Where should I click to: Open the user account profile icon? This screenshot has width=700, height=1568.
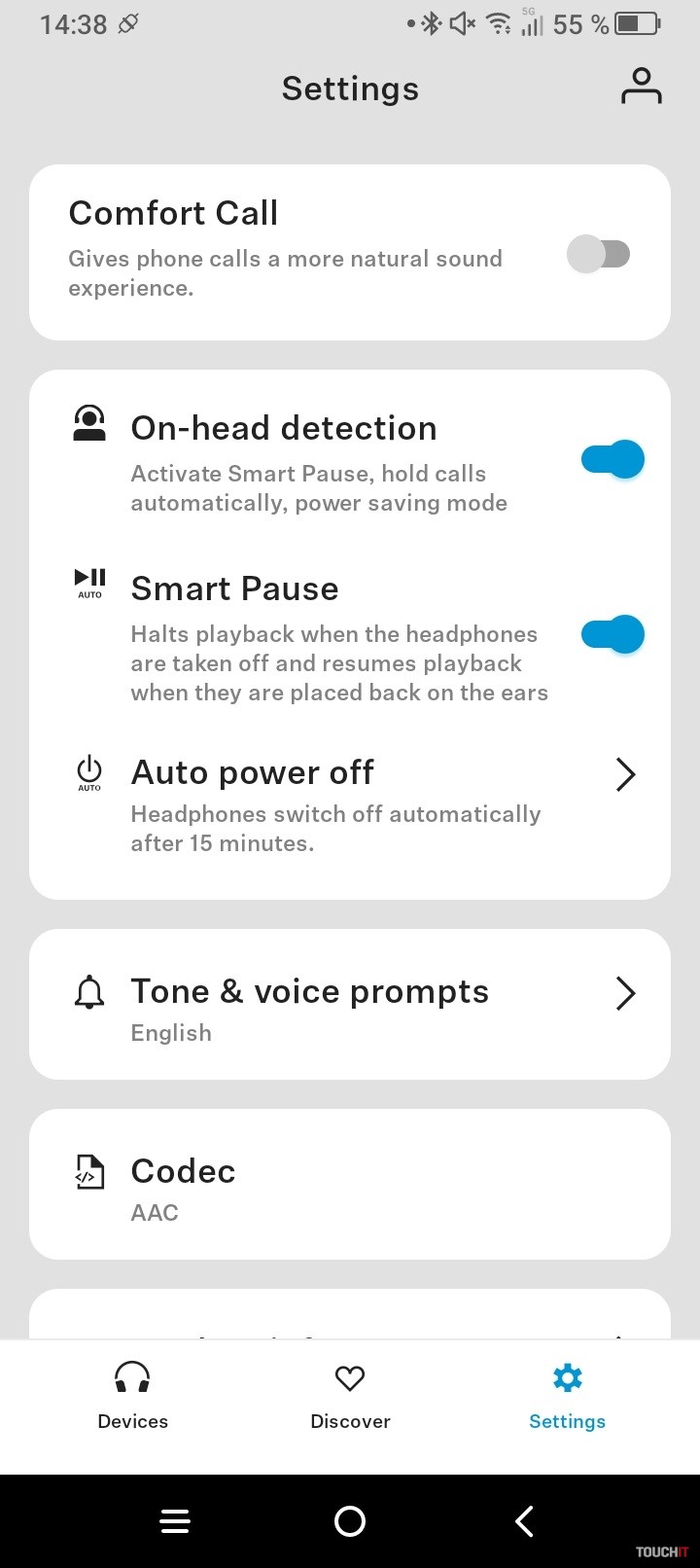(x=641, y=87)
